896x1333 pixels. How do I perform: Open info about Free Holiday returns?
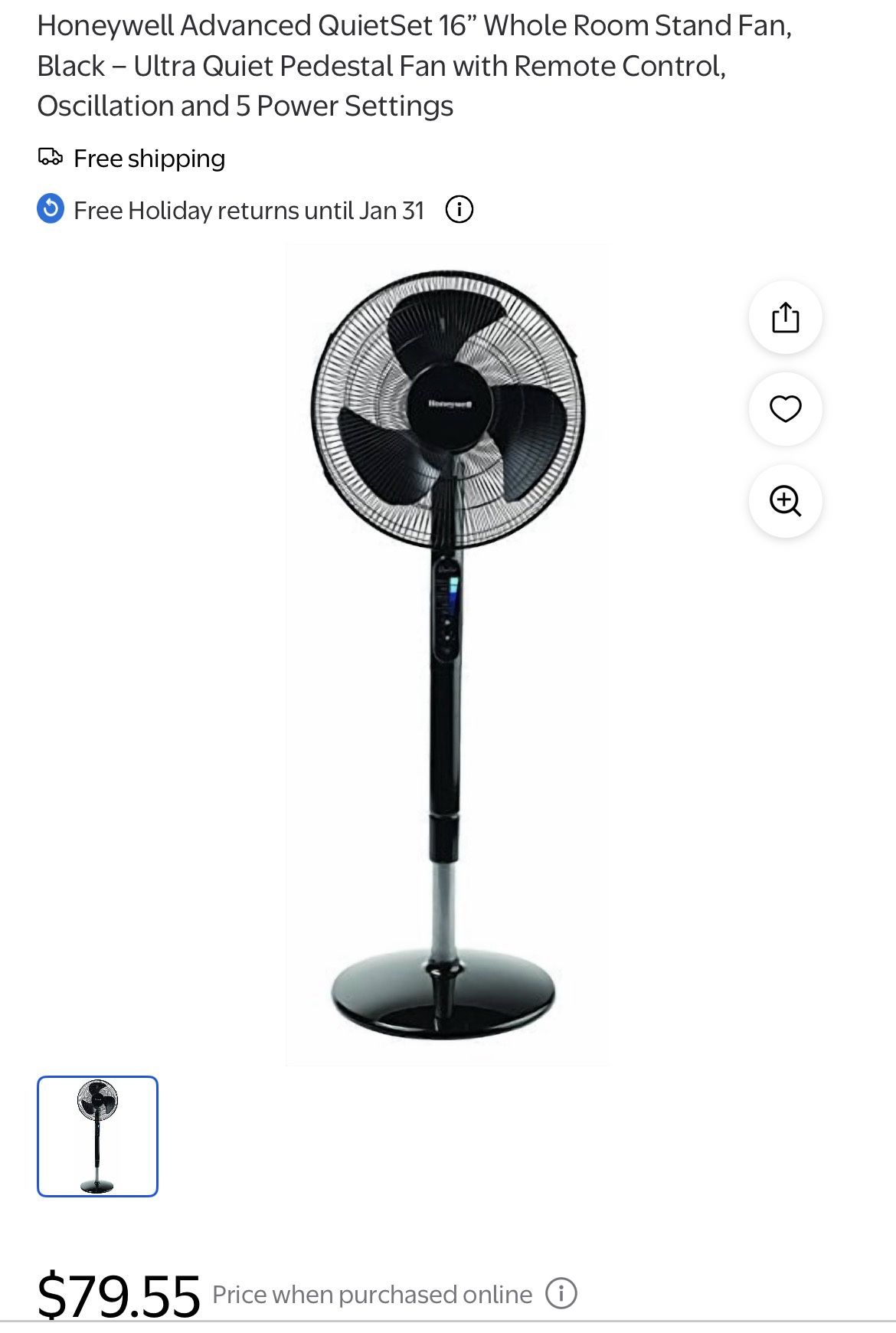click(460, 208)
